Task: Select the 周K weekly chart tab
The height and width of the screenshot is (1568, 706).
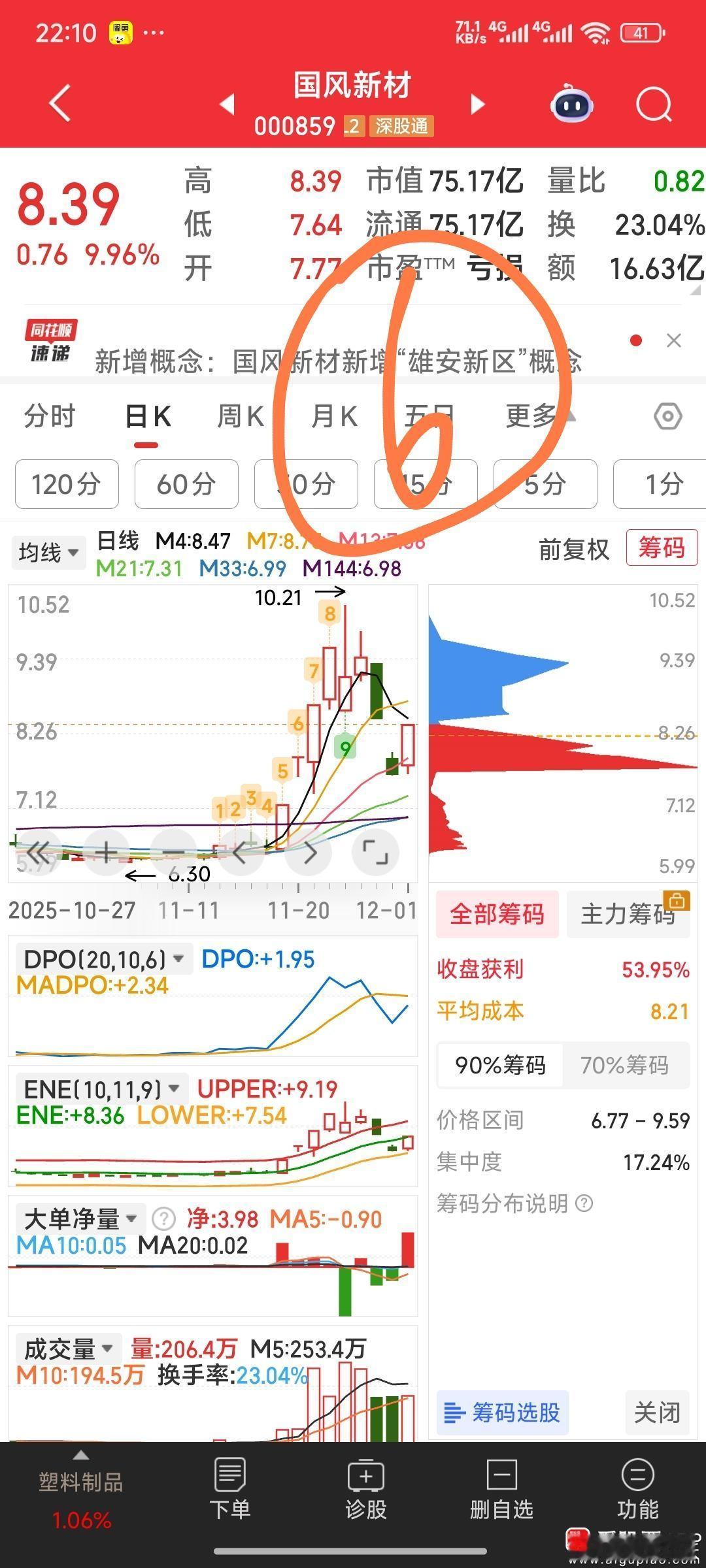Action: click(240, 416)
